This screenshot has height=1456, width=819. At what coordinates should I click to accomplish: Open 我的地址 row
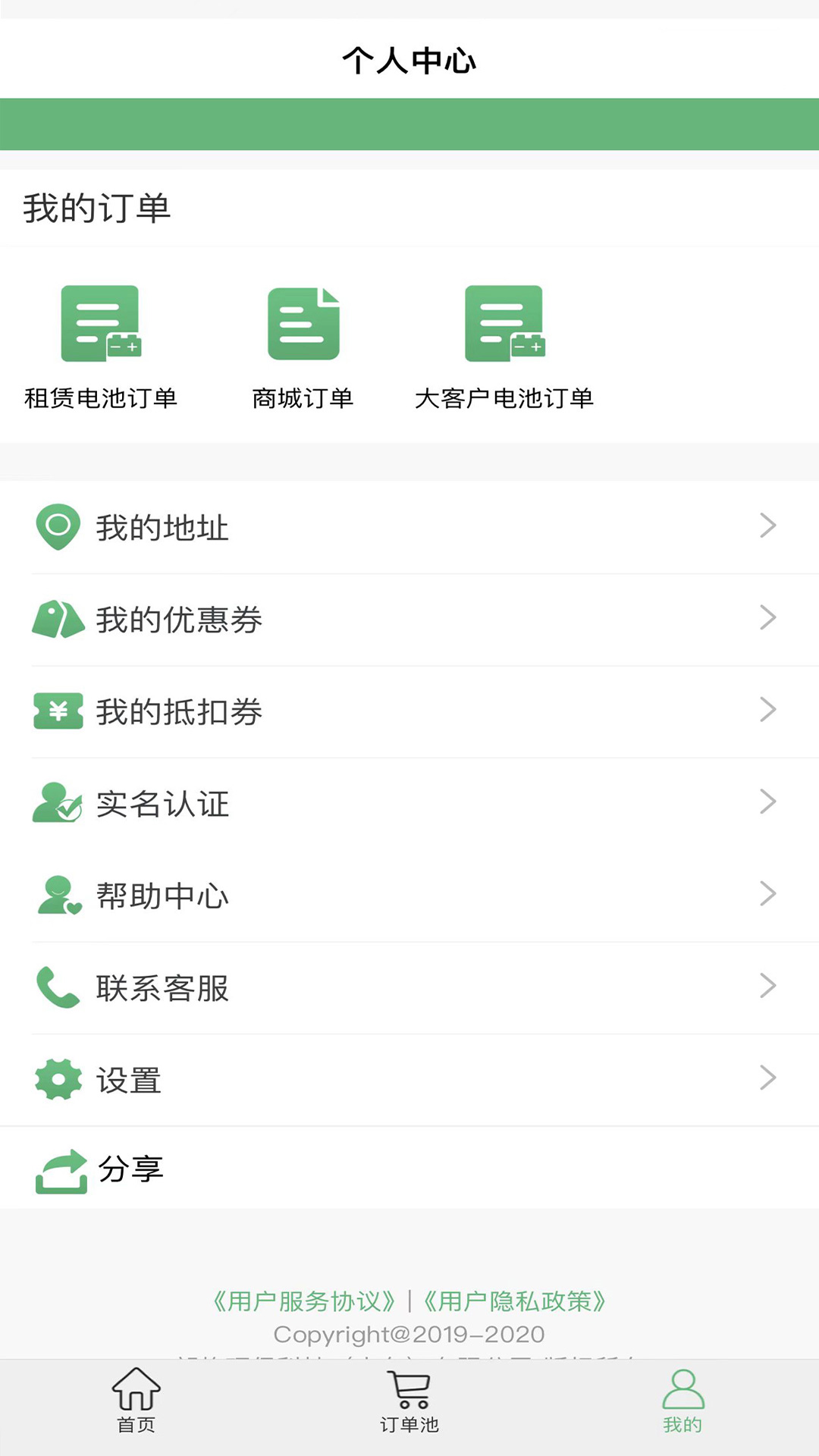point(409,527)
